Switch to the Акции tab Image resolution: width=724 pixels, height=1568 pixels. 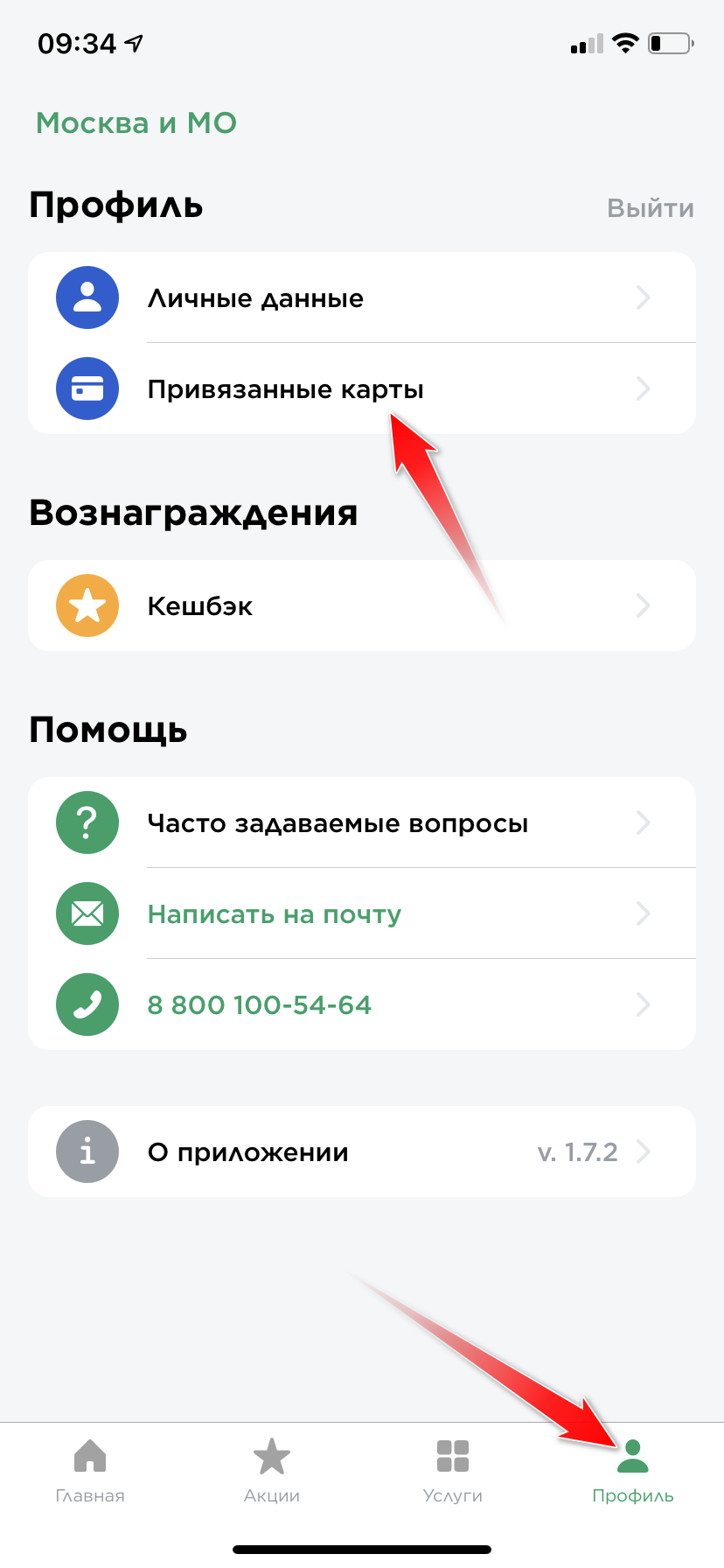[272, 1472]
